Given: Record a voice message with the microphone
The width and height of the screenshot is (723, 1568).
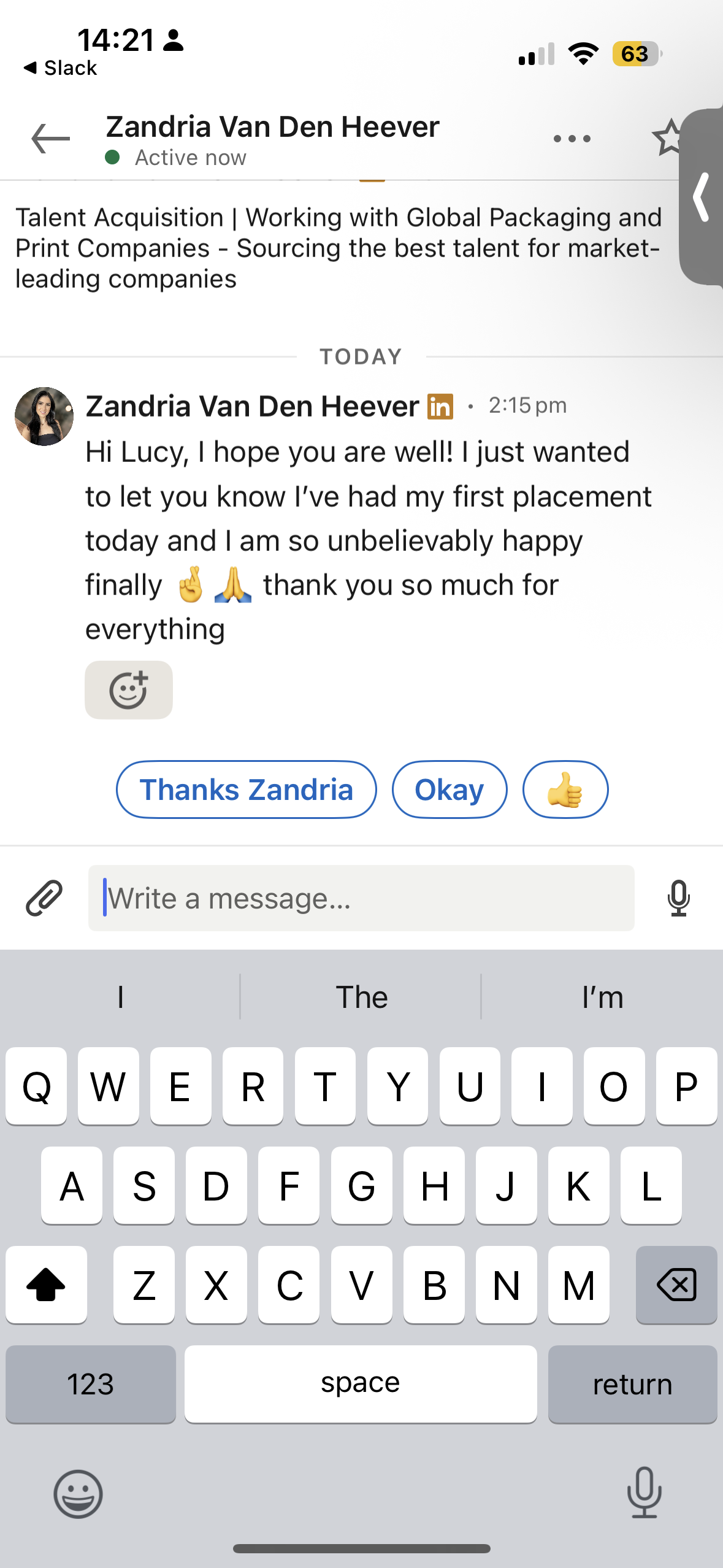Looking at the screenshot, I should [678, 898].
